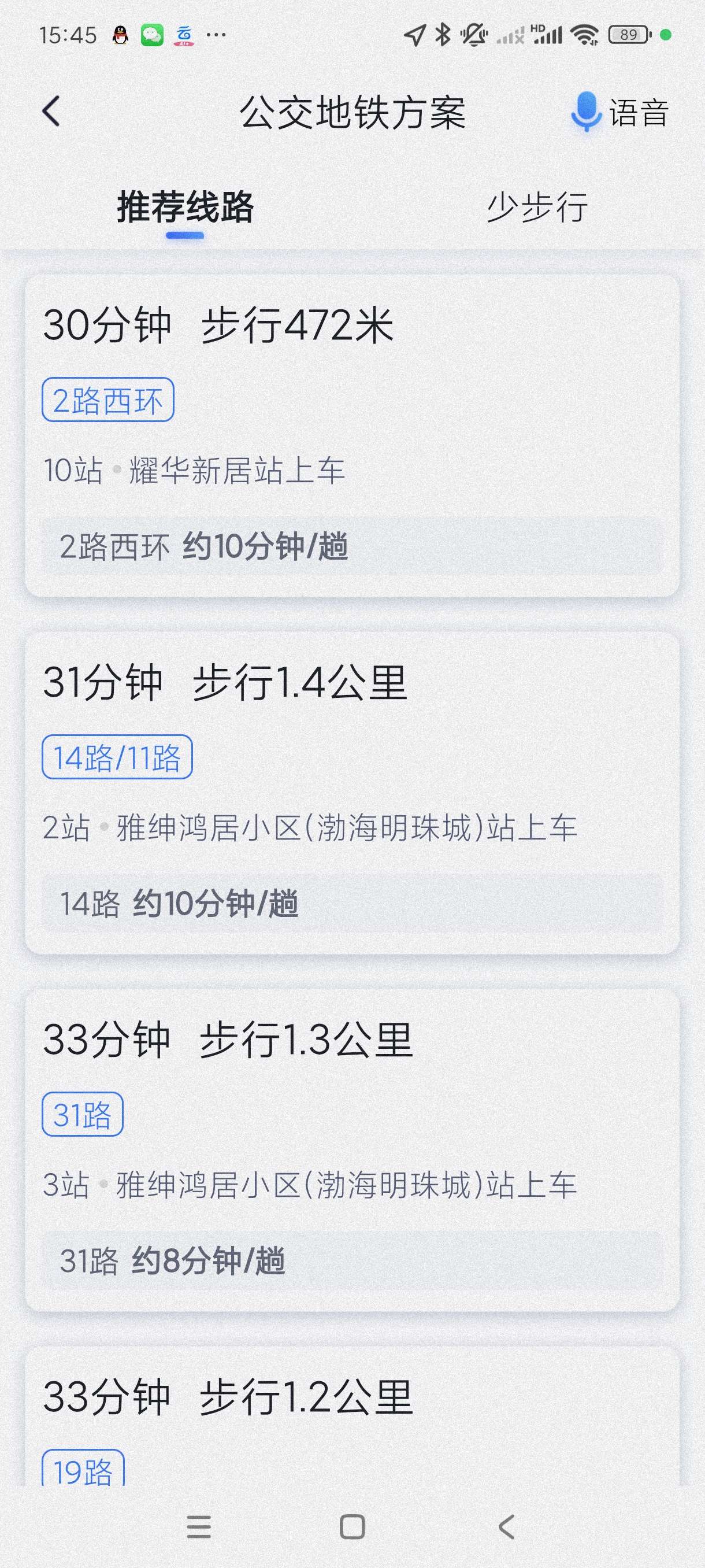Open the 14路/11路 31分钟 route card

[x=351, y=793]
